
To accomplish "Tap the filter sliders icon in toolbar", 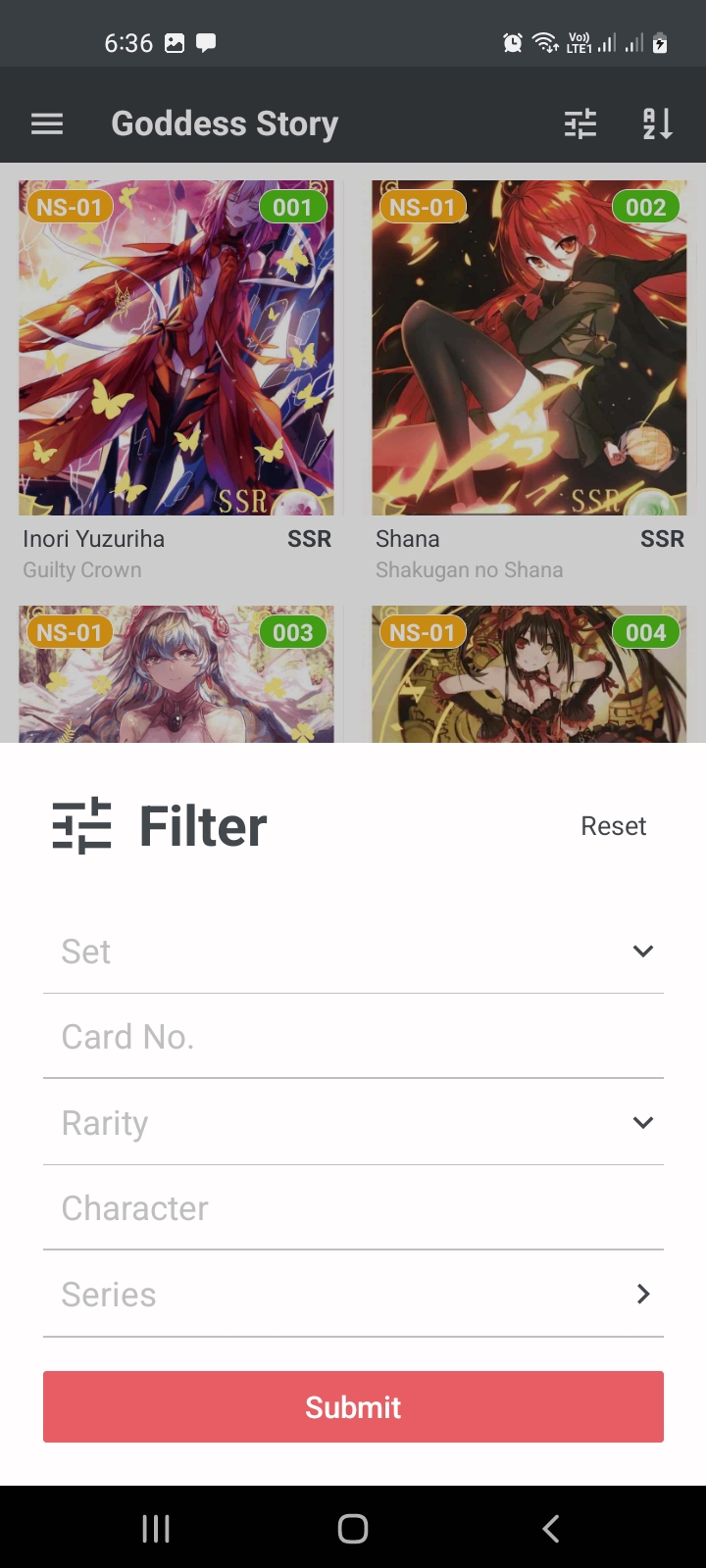I will coord(580,123).
